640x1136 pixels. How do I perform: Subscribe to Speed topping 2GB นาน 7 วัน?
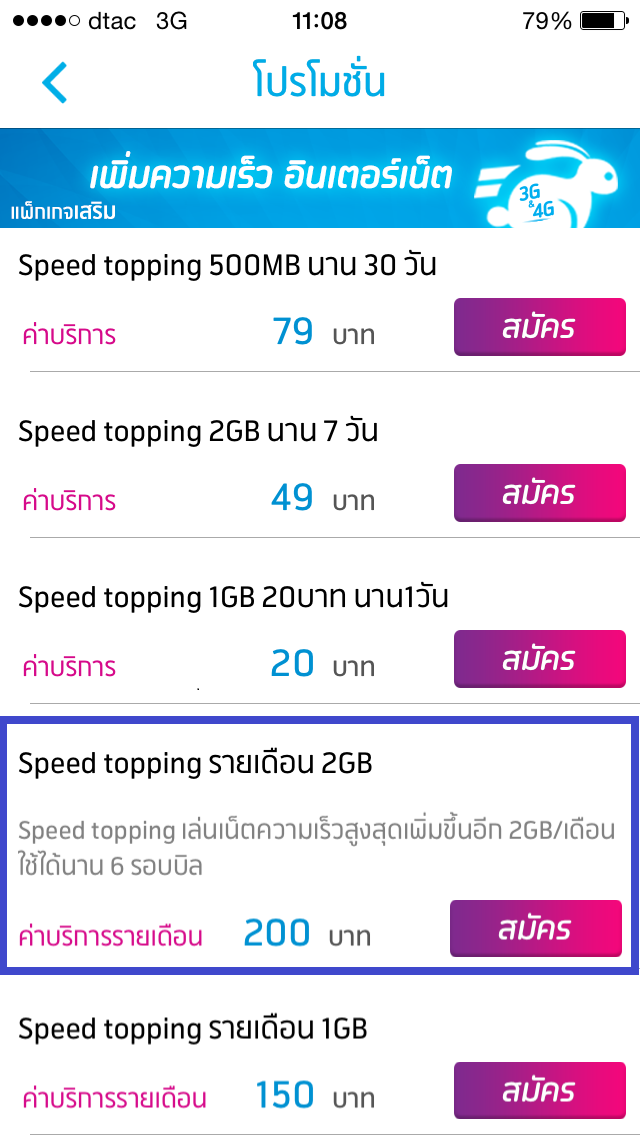pos(539,493)
